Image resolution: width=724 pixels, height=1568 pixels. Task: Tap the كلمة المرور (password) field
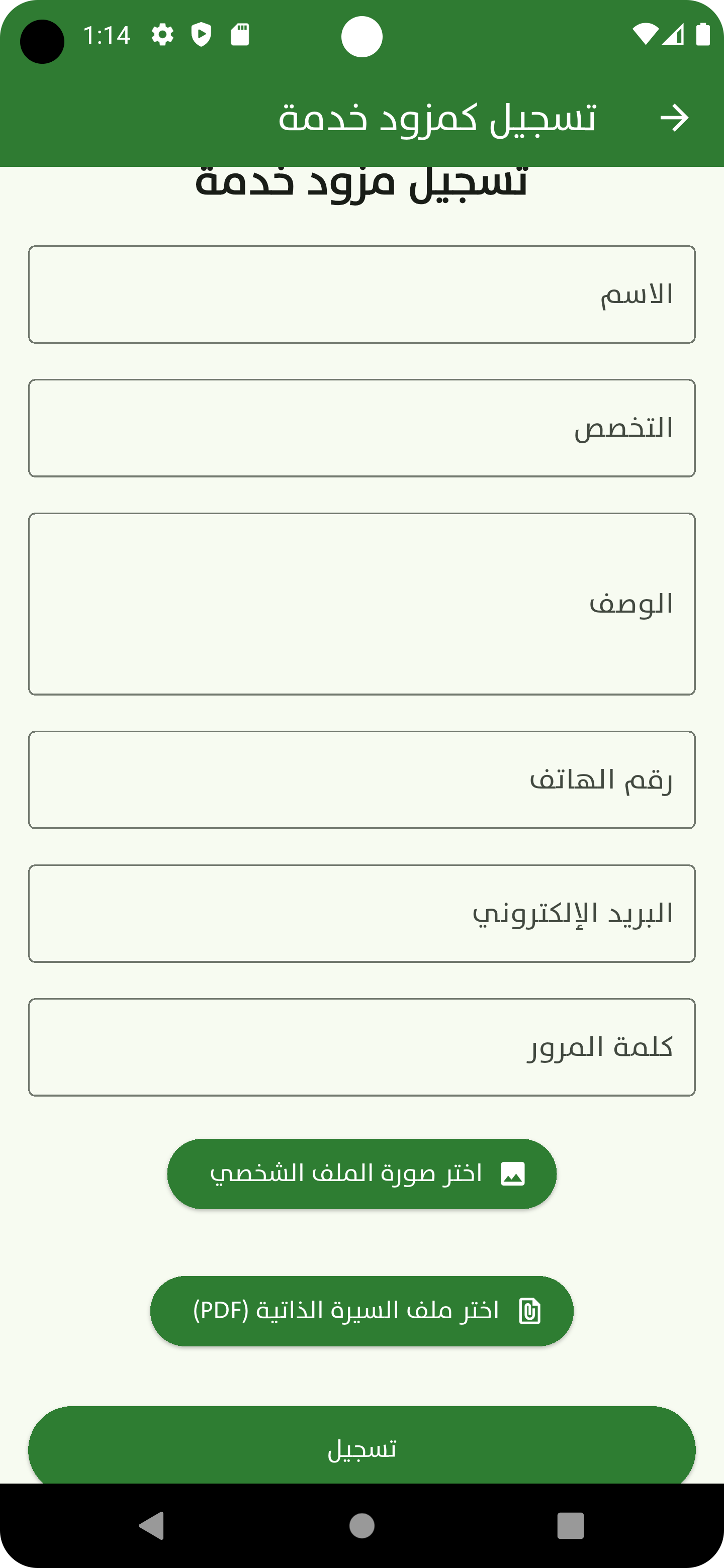point(361,1047)
